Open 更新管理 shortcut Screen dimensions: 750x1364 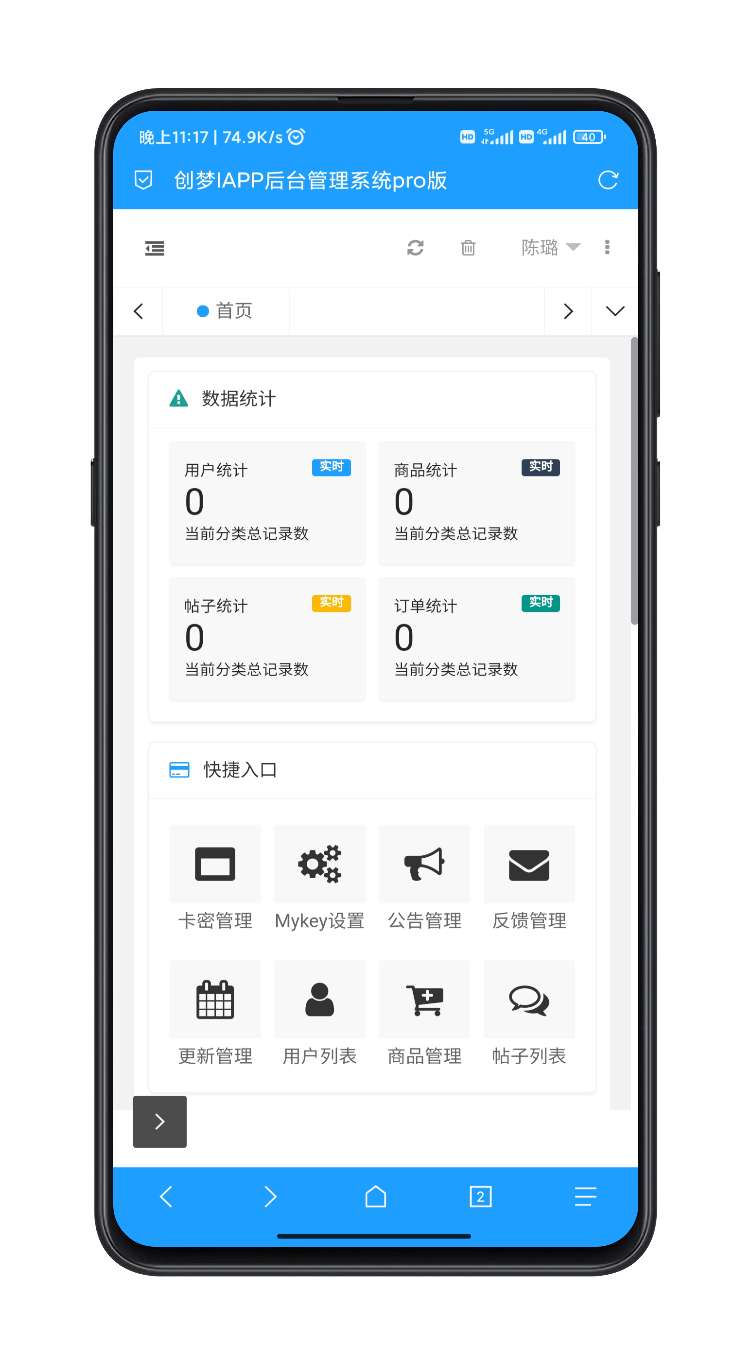pos(215,1013)
